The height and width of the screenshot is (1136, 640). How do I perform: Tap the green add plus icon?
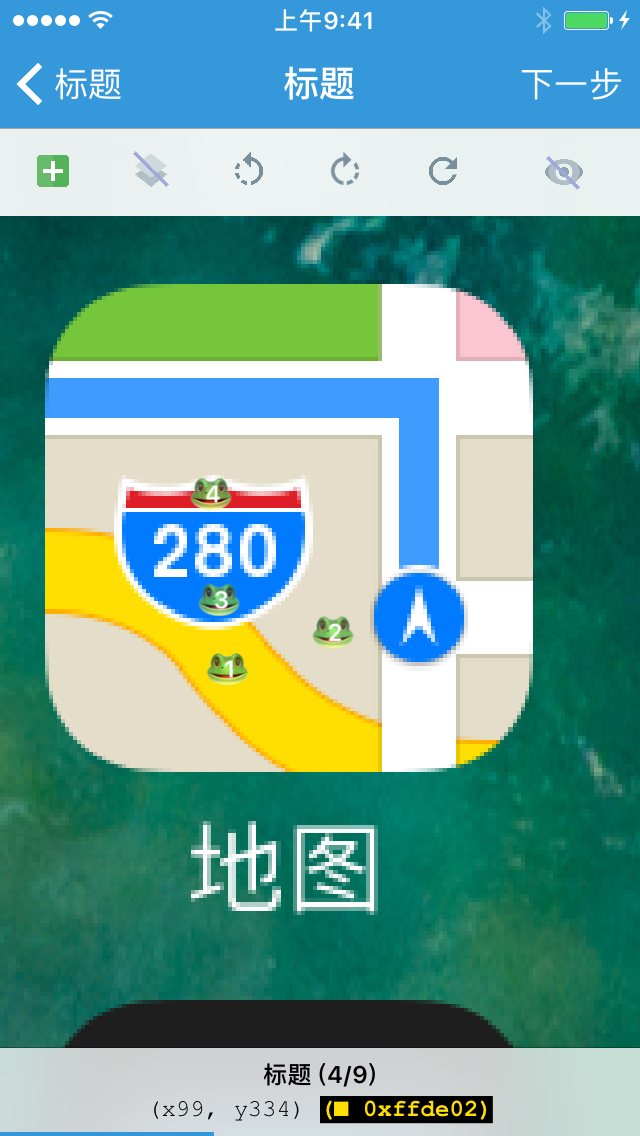click(x=52, y=172)
